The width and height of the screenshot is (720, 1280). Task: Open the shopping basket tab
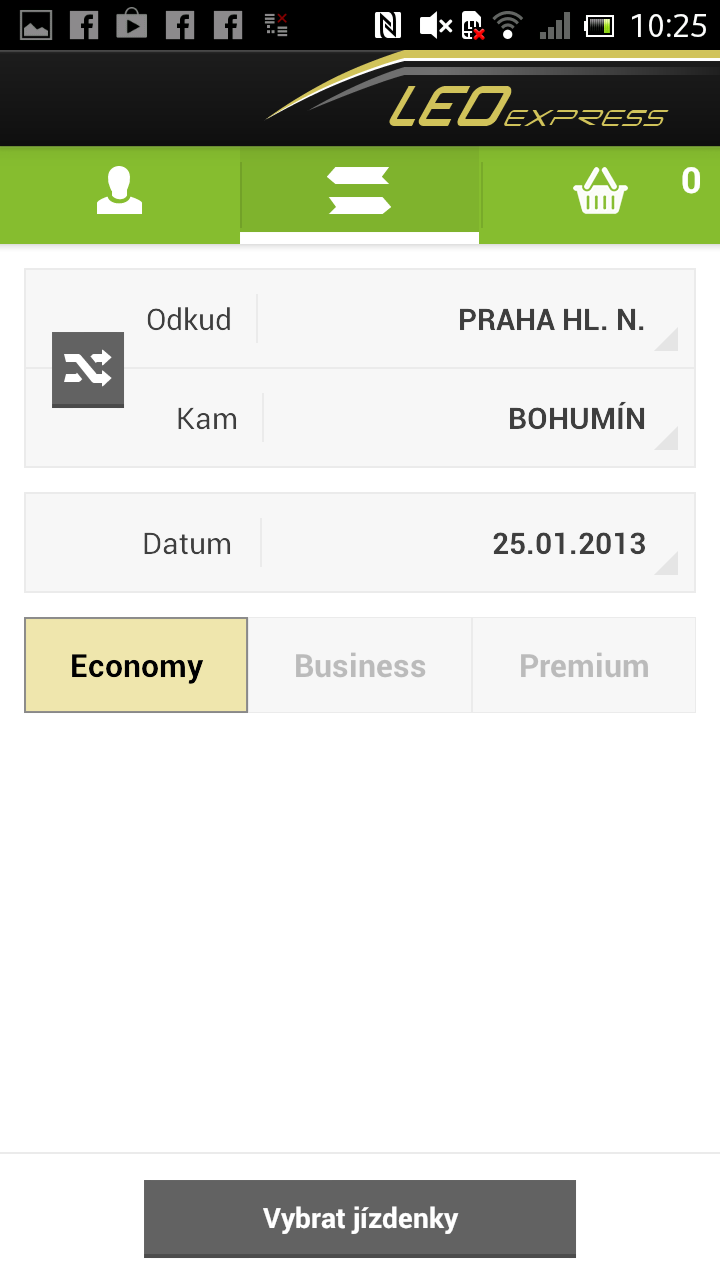click(600, 191)
